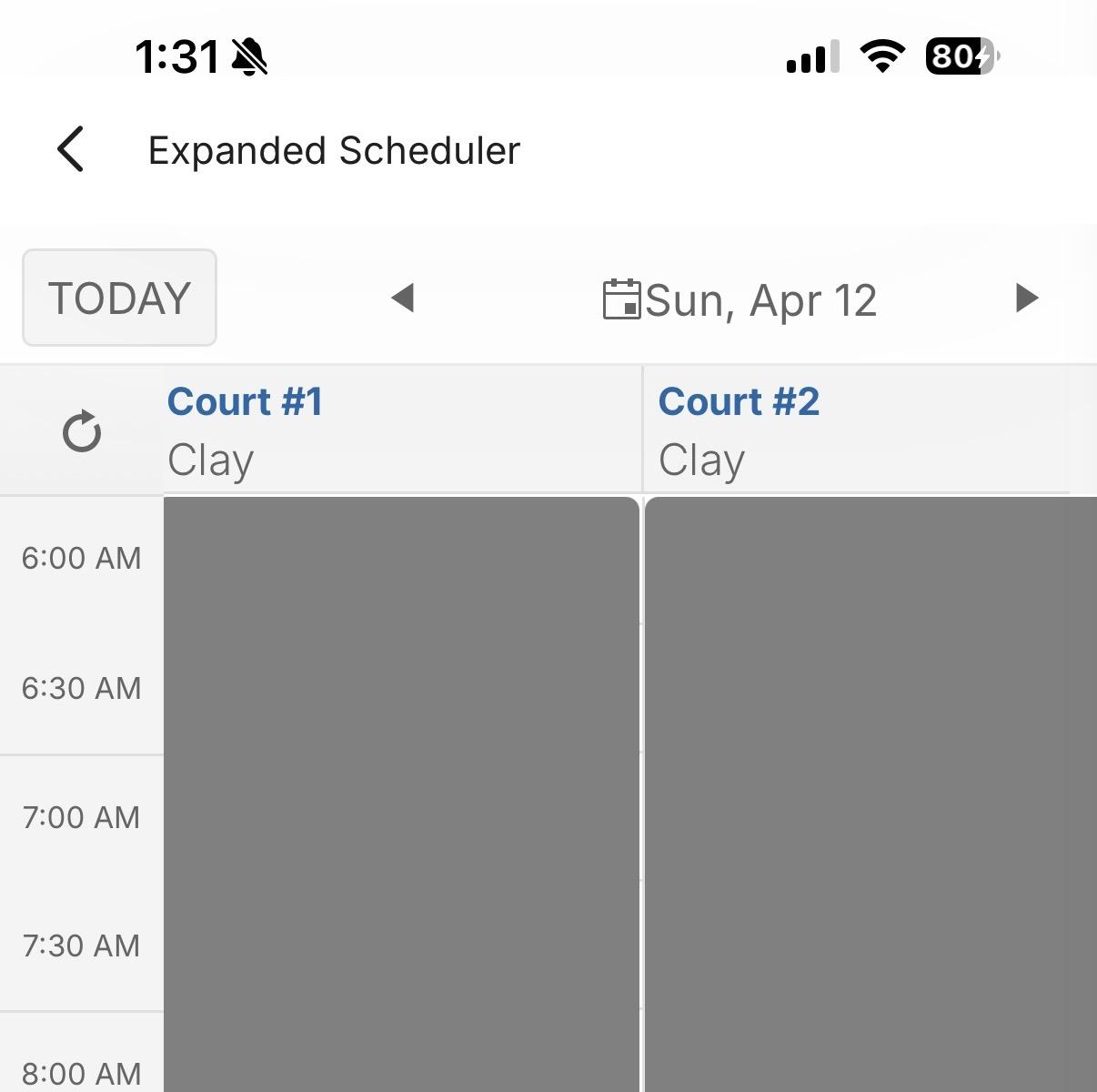
Task: Refresh the court schedule
Action: click(82, 431)
